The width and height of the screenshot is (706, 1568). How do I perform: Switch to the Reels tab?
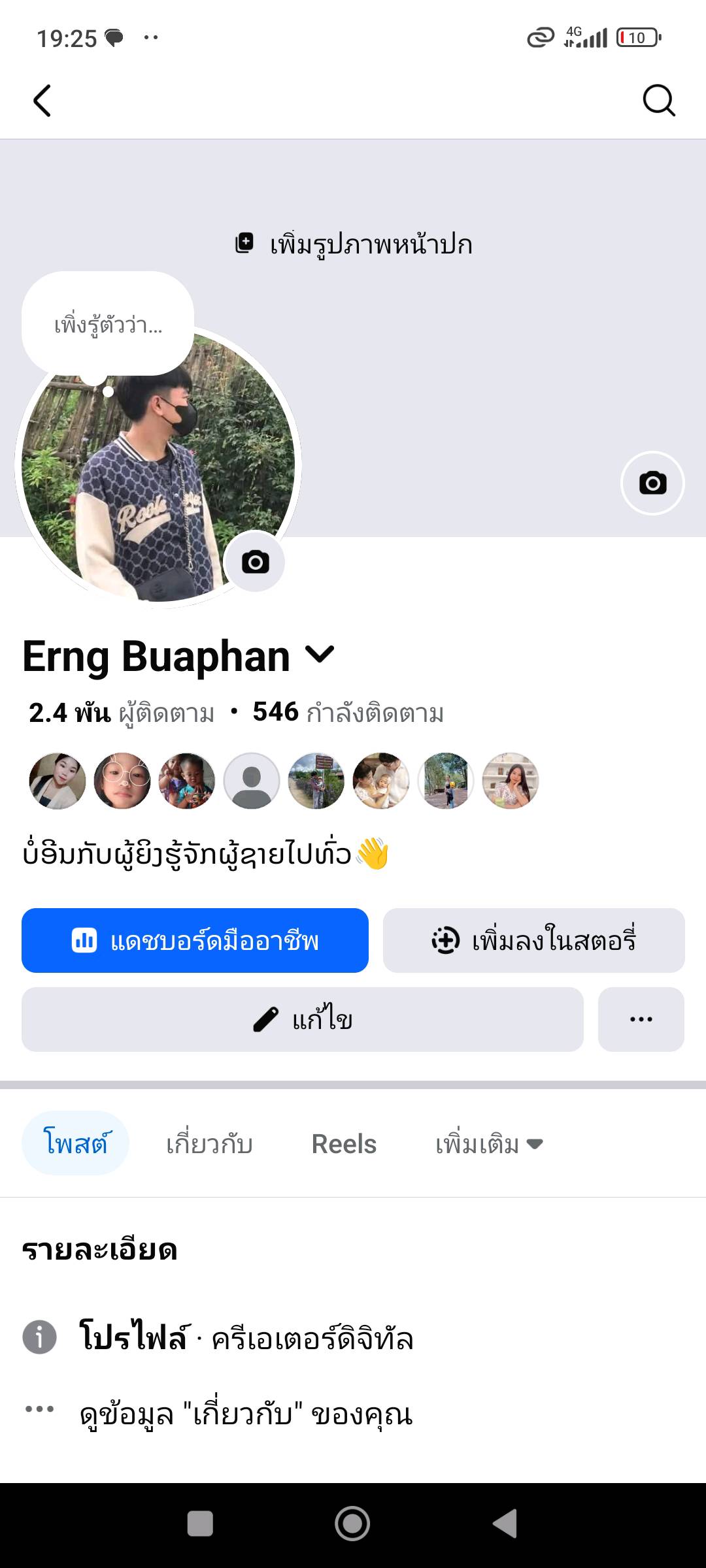(x=344, y=1144)
